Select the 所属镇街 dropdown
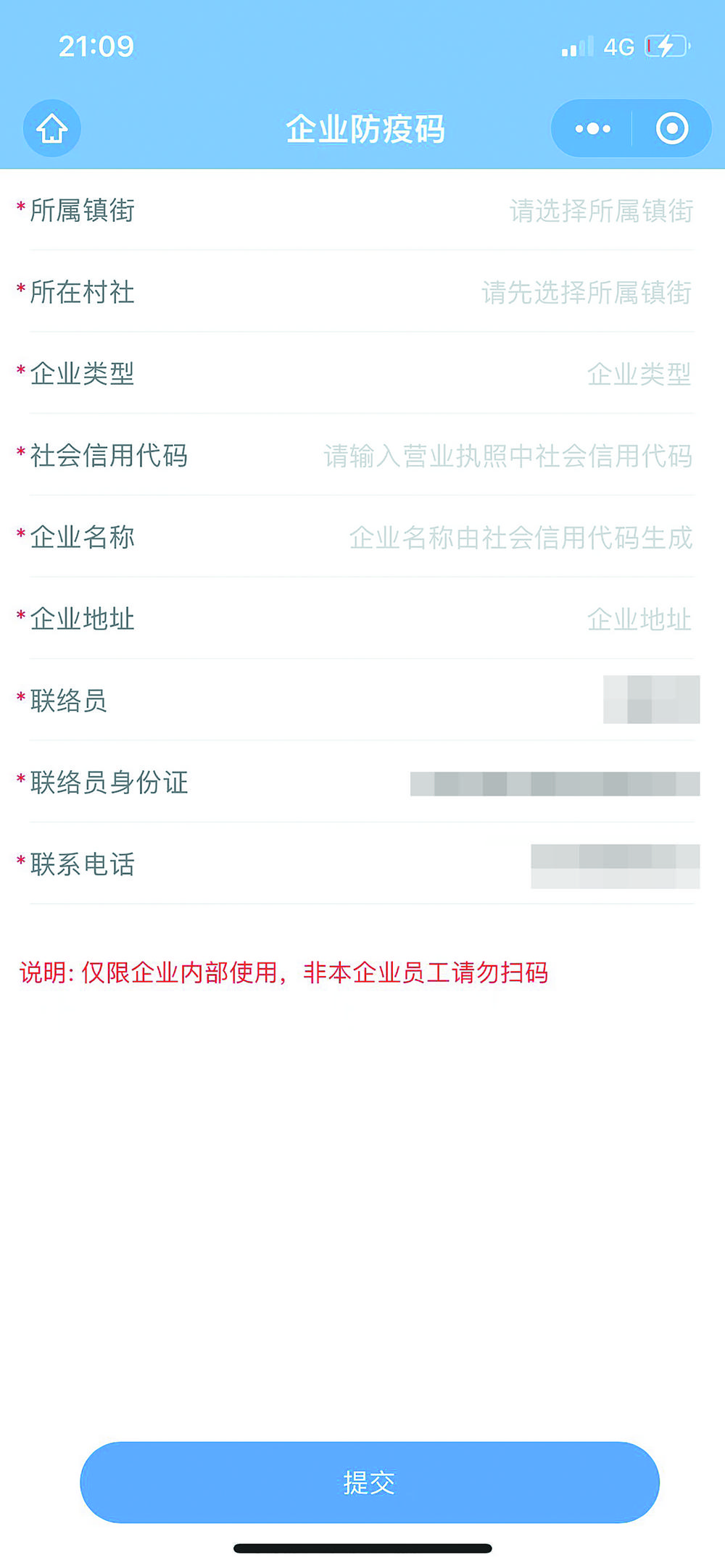Viewport: 725px width, 1568px height. 600,211
